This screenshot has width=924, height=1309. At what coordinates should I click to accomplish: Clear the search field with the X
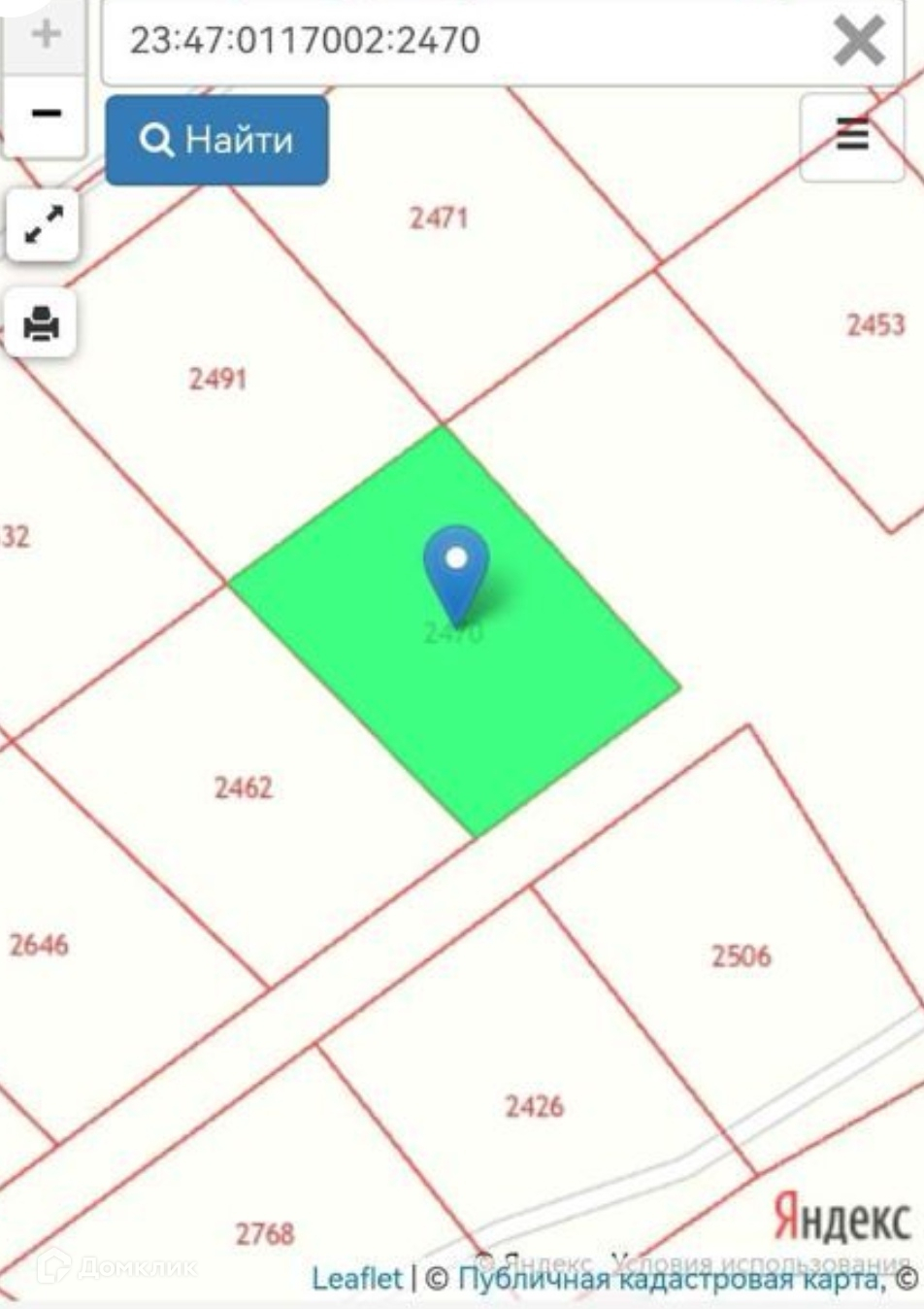click(859, 42)
